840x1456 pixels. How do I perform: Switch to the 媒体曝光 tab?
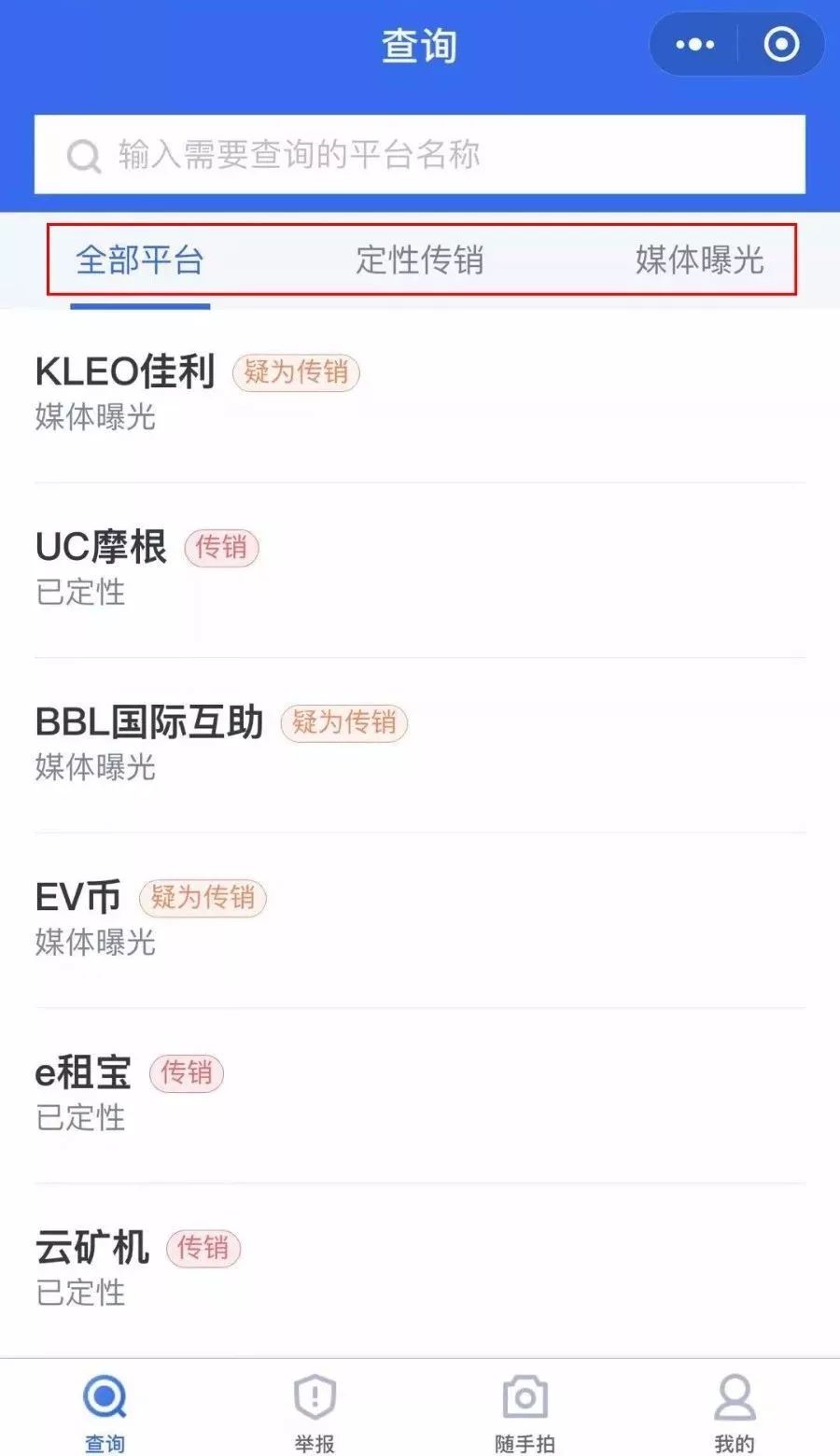699,260
